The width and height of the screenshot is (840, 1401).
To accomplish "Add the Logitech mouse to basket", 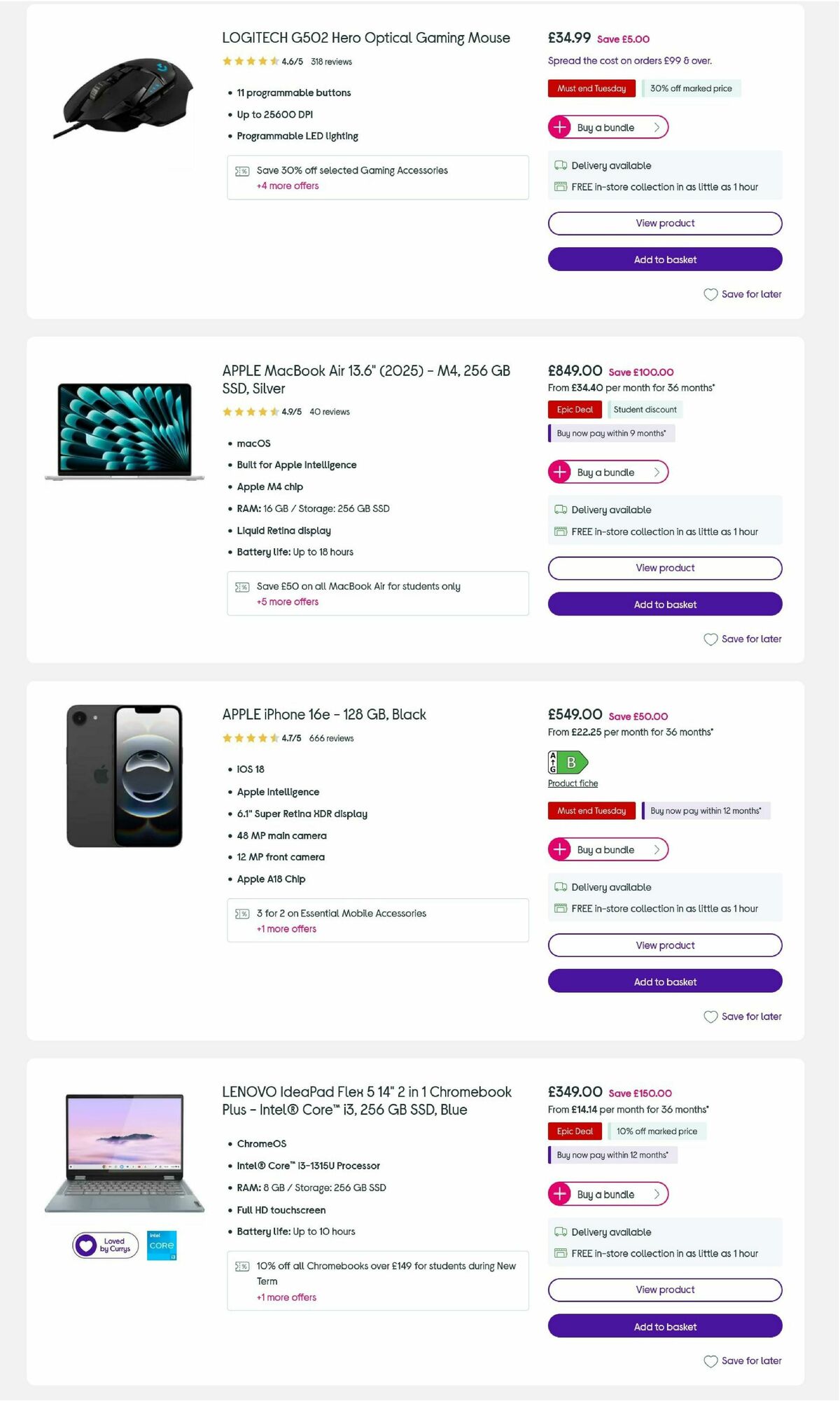I will point(664,259).
